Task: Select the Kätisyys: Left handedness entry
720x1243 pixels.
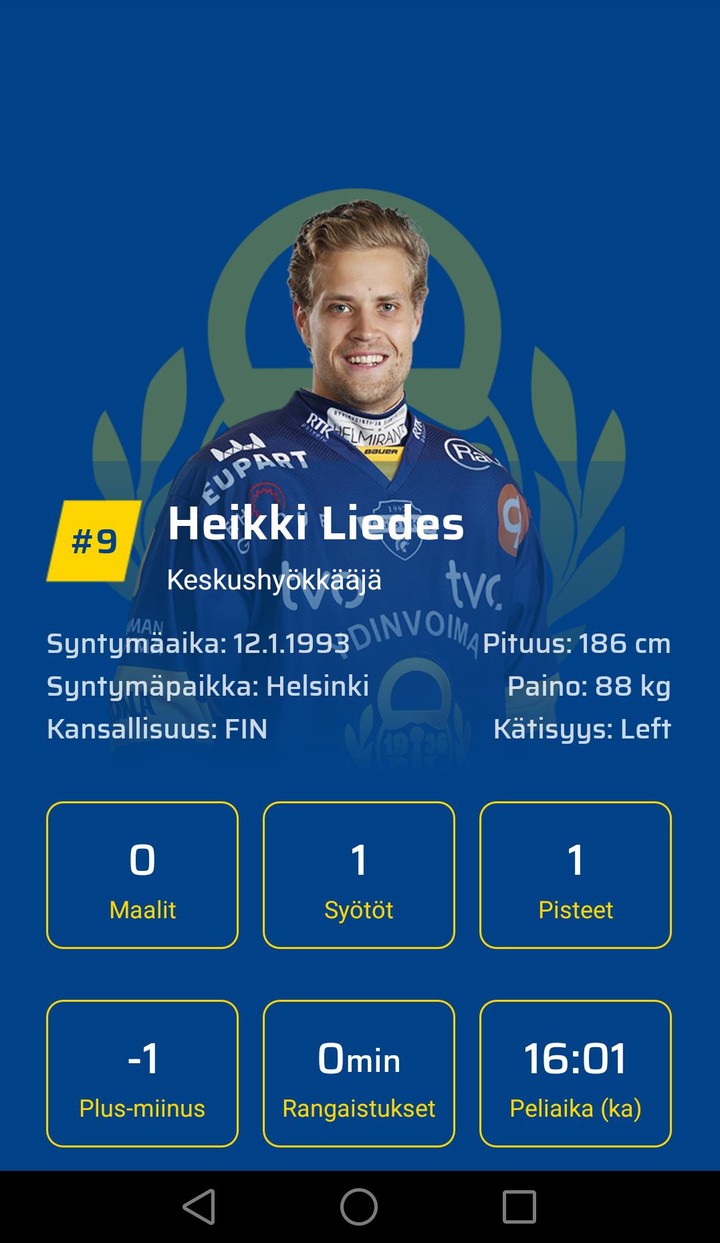Action: click(584, 729)
